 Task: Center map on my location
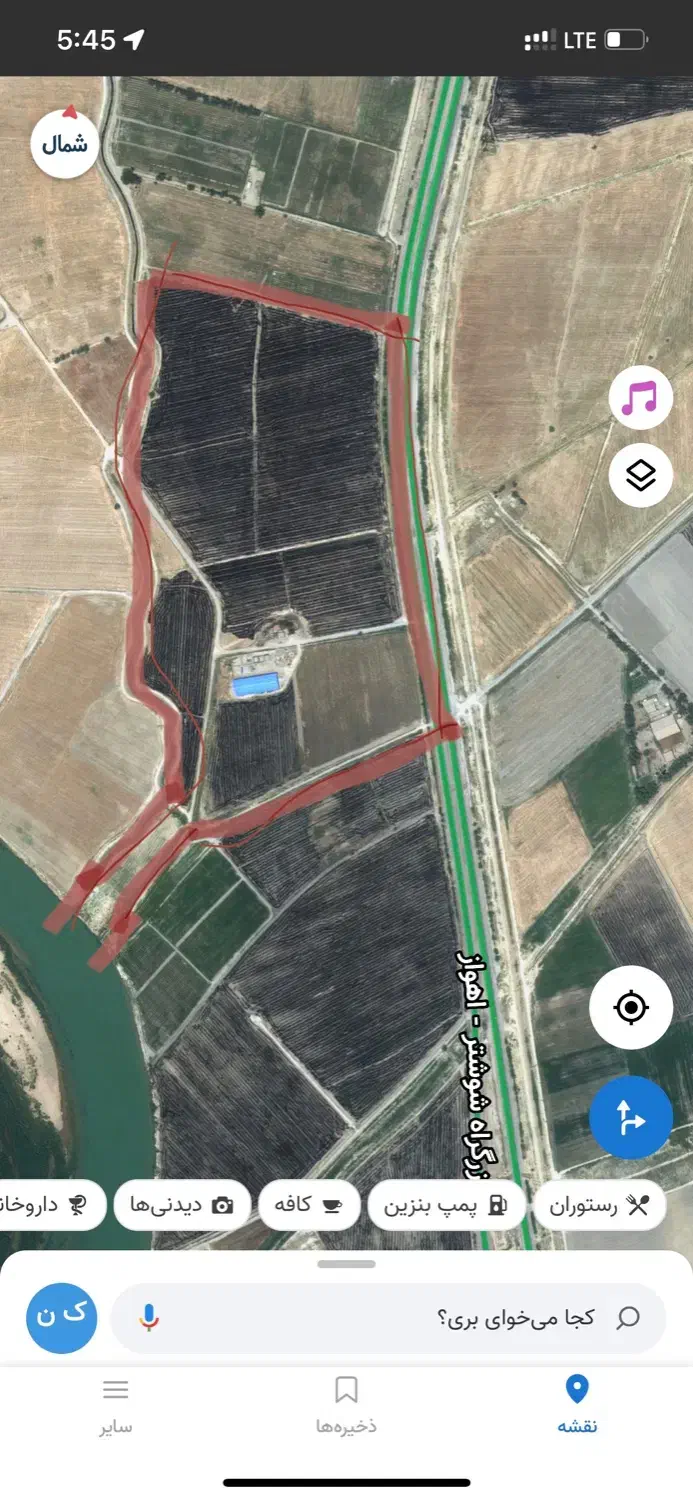631,1007
